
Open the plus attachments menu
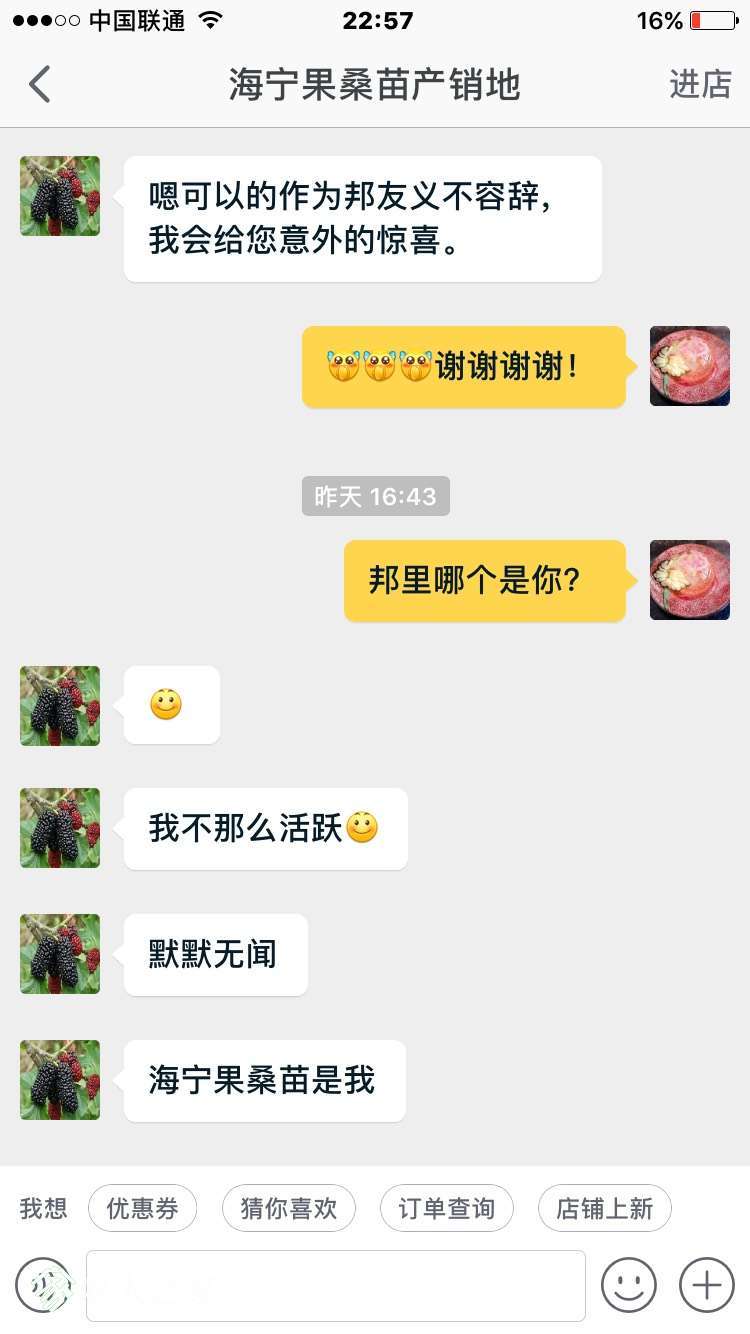tap(707, 1285)
